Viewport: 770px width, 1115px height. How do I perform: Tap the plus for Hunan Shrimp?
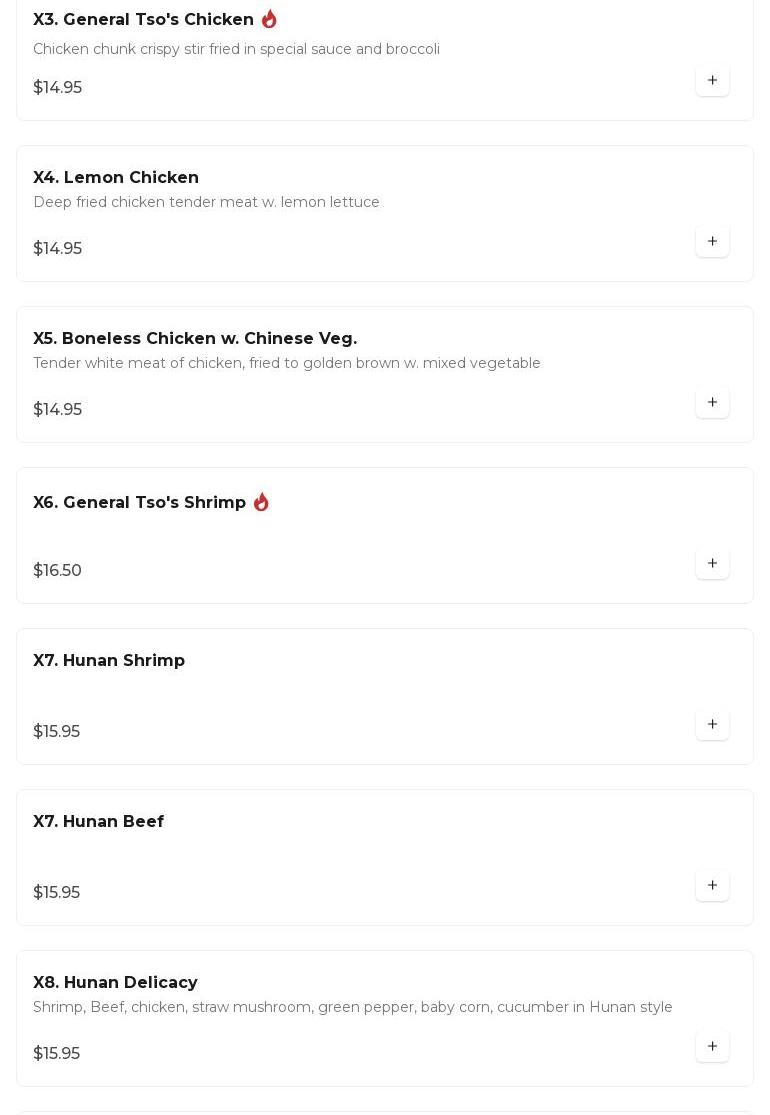click(712, 724)
